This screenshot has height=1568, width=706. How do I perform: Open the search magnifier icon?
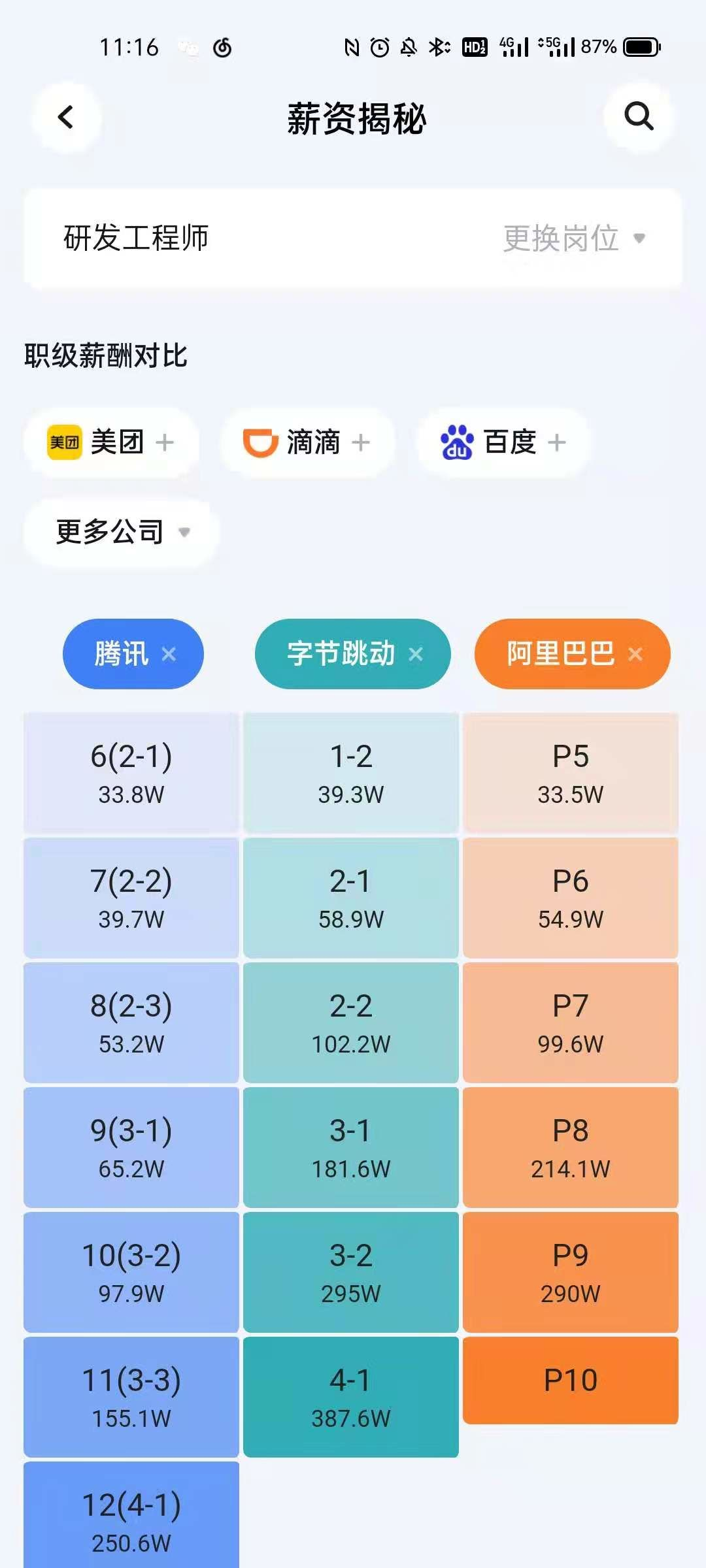click(x=639, y=117)
